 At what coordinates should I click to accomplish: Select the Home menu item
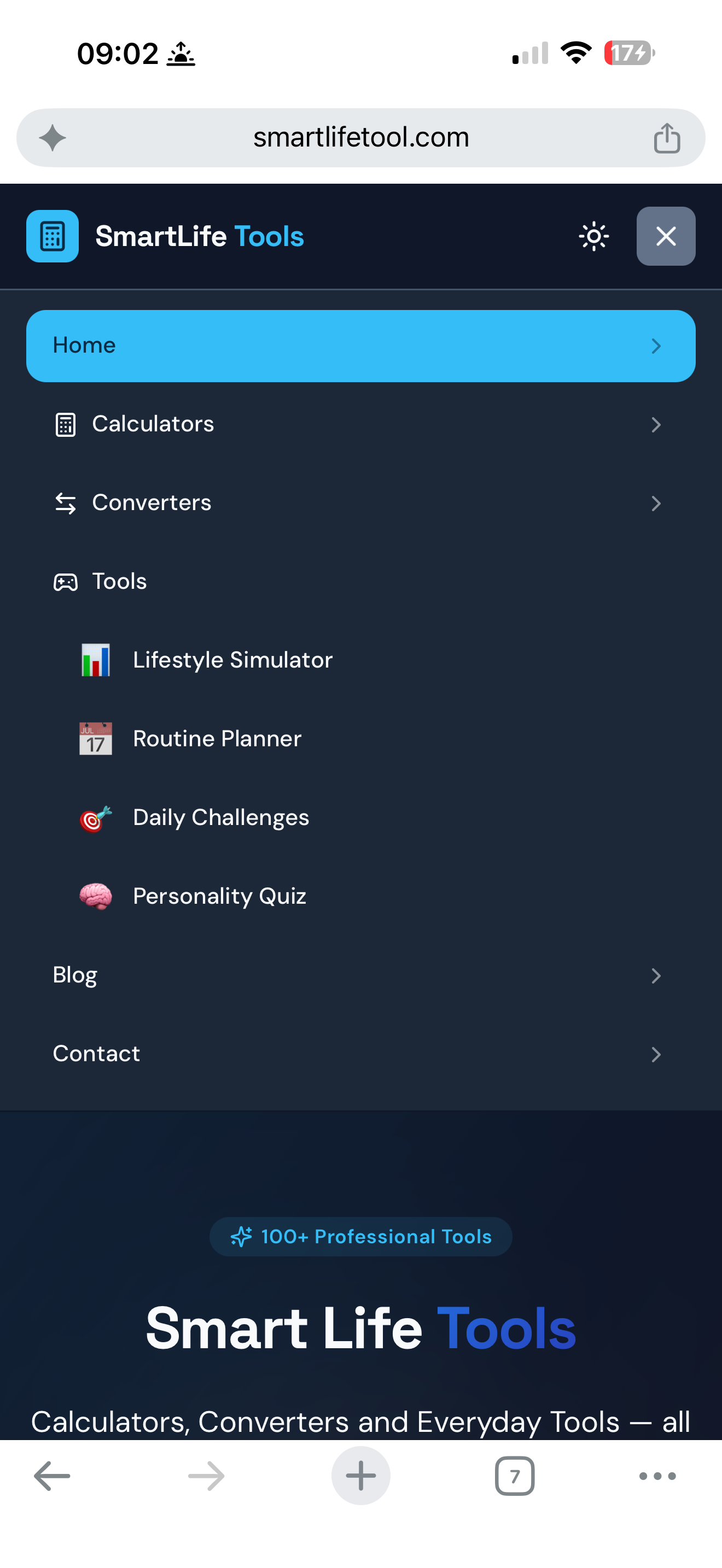point(360,345)
